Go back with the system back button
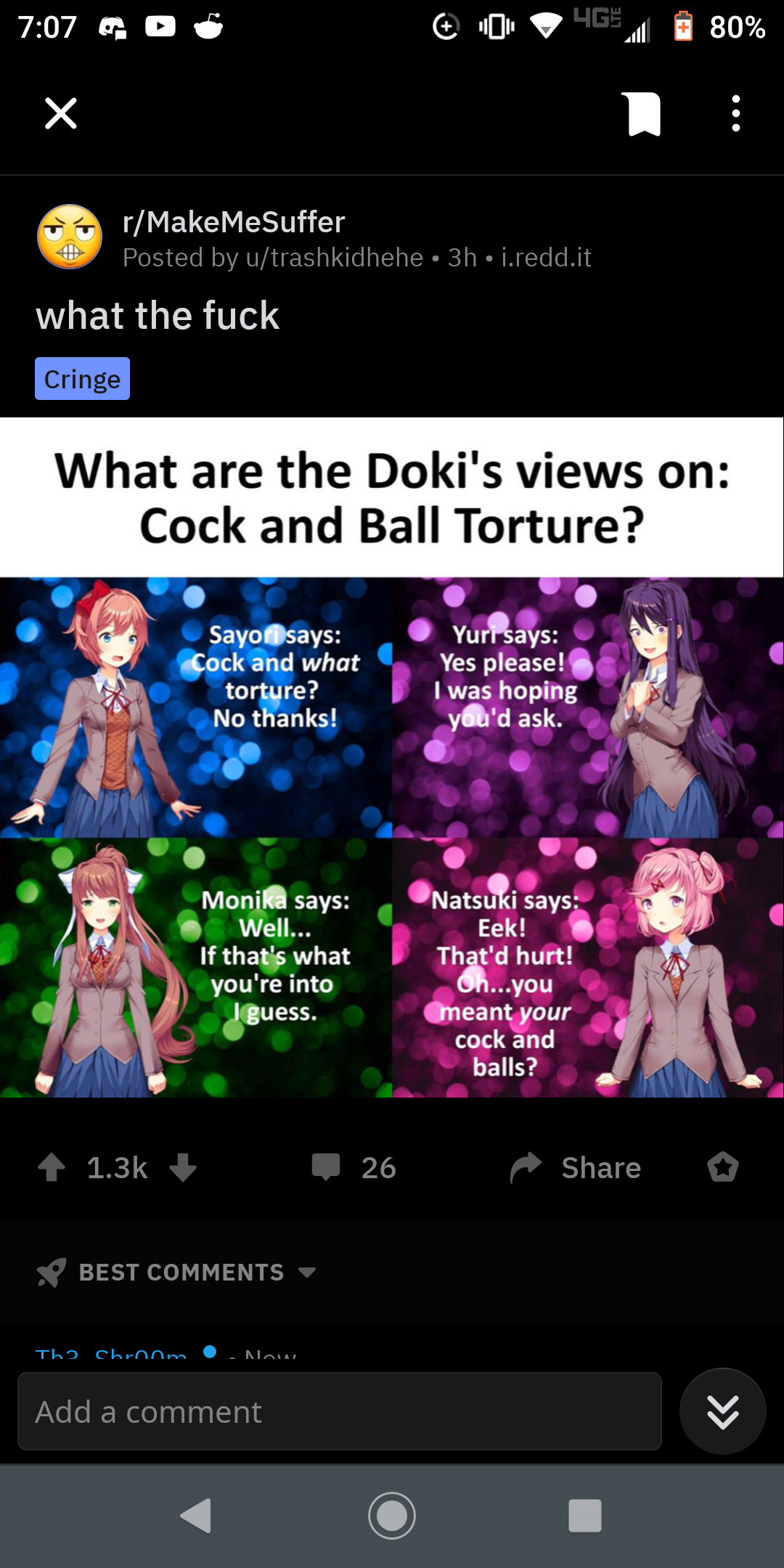 (x=196, y=1516)
